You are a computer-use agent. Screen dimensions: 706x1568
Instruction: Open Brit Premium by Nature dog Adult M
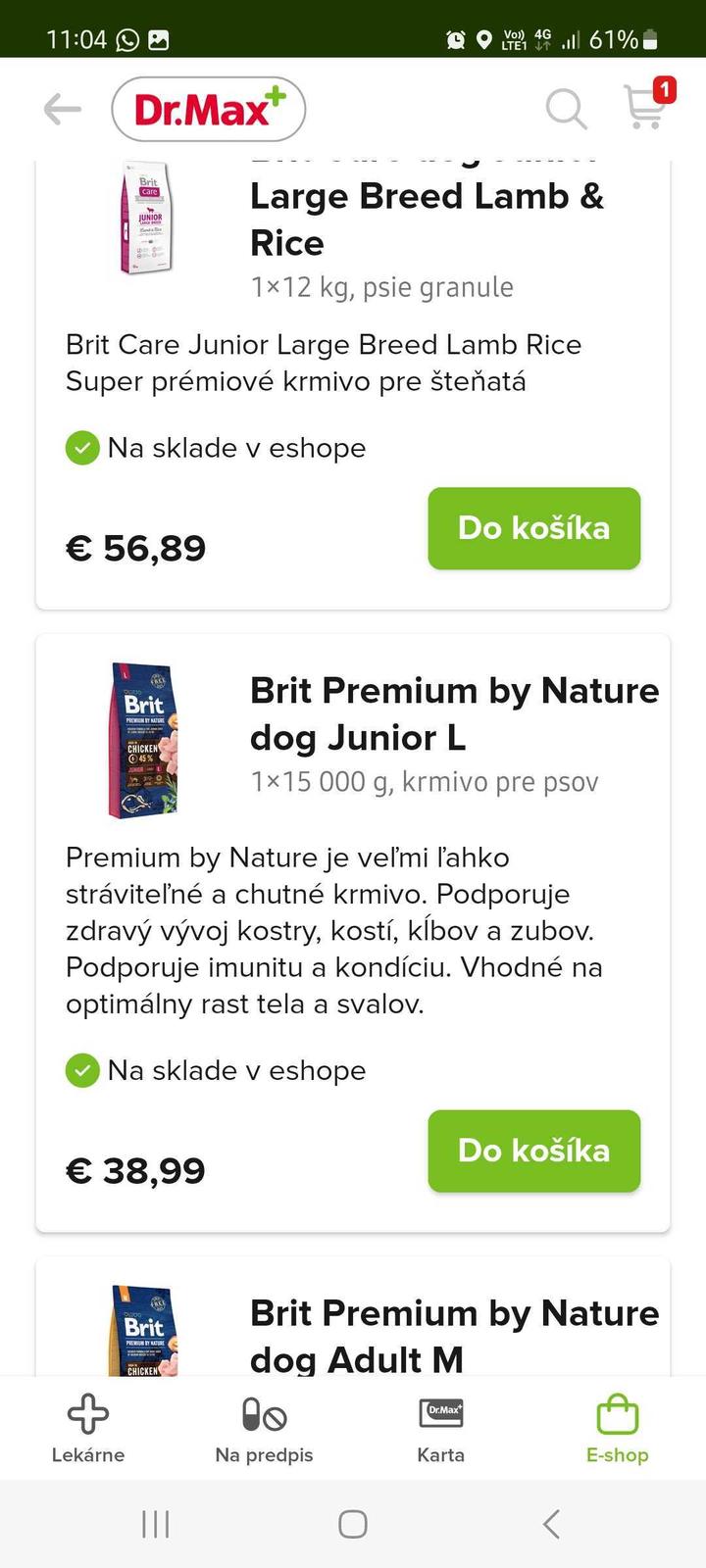[x=454, y=1336]
